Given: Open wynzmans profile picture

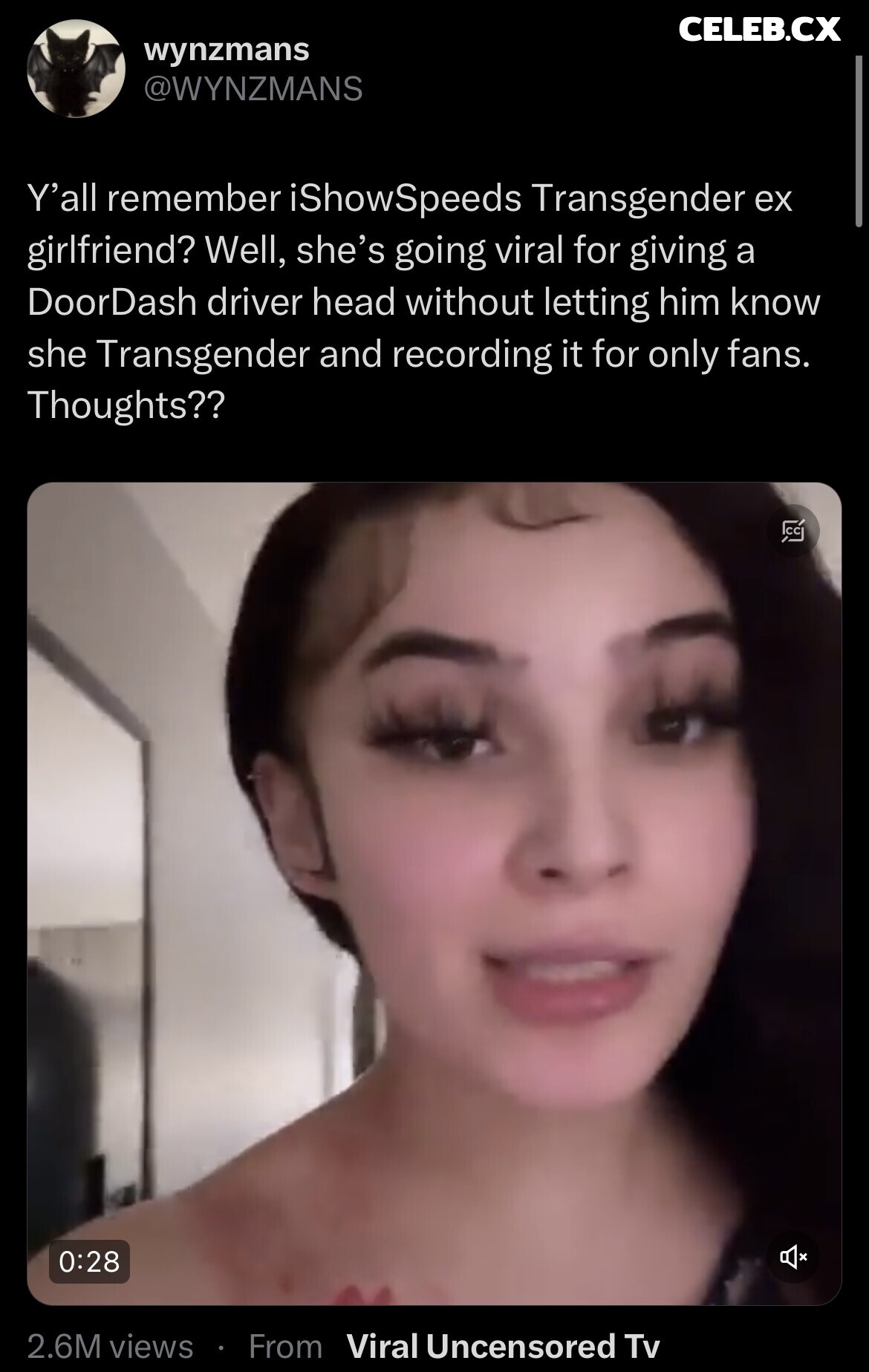Looking at the screenshot, I should click(x=76, y=69).
